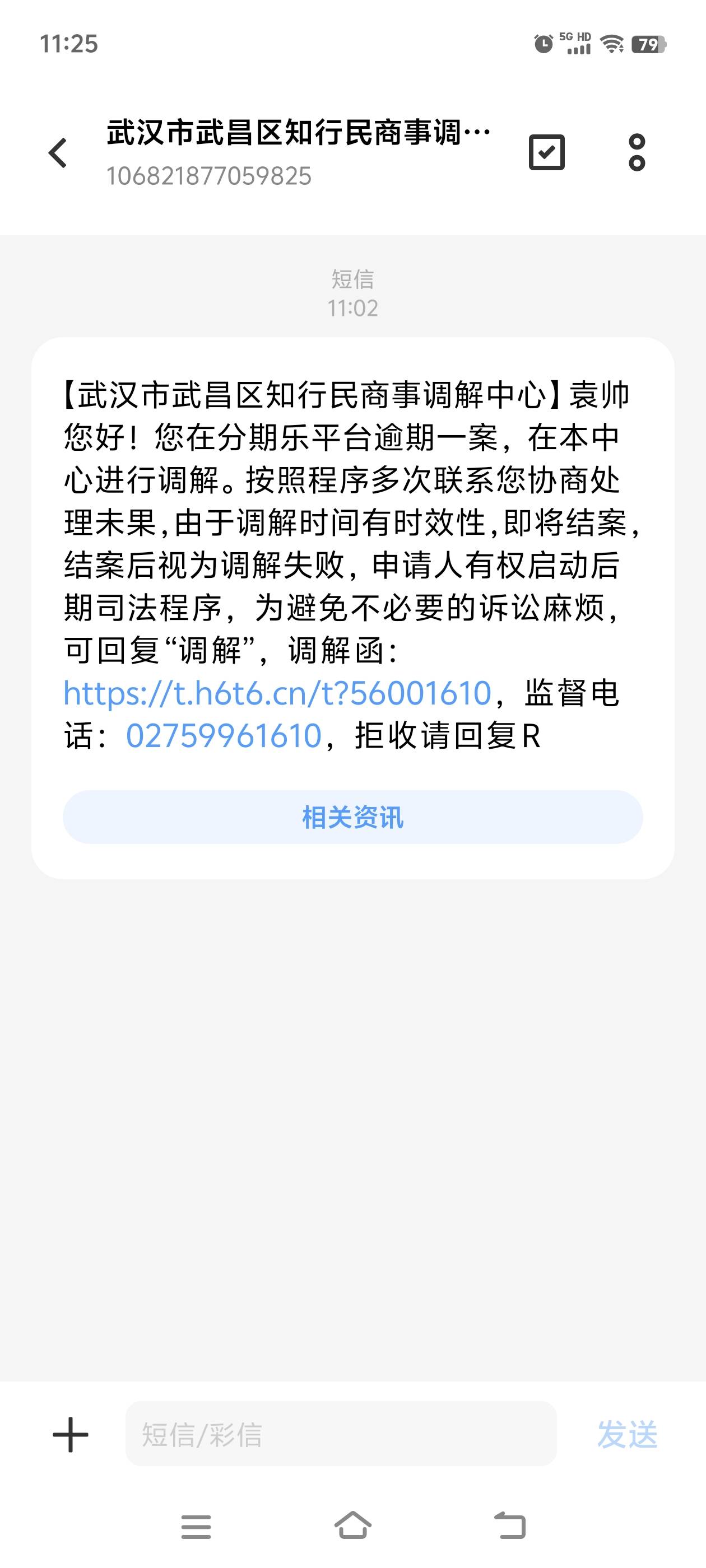The width and height of the screenshot is (706, 1568).
Task: Tap the phone number 02759961610
Action: tap(224, 736)
